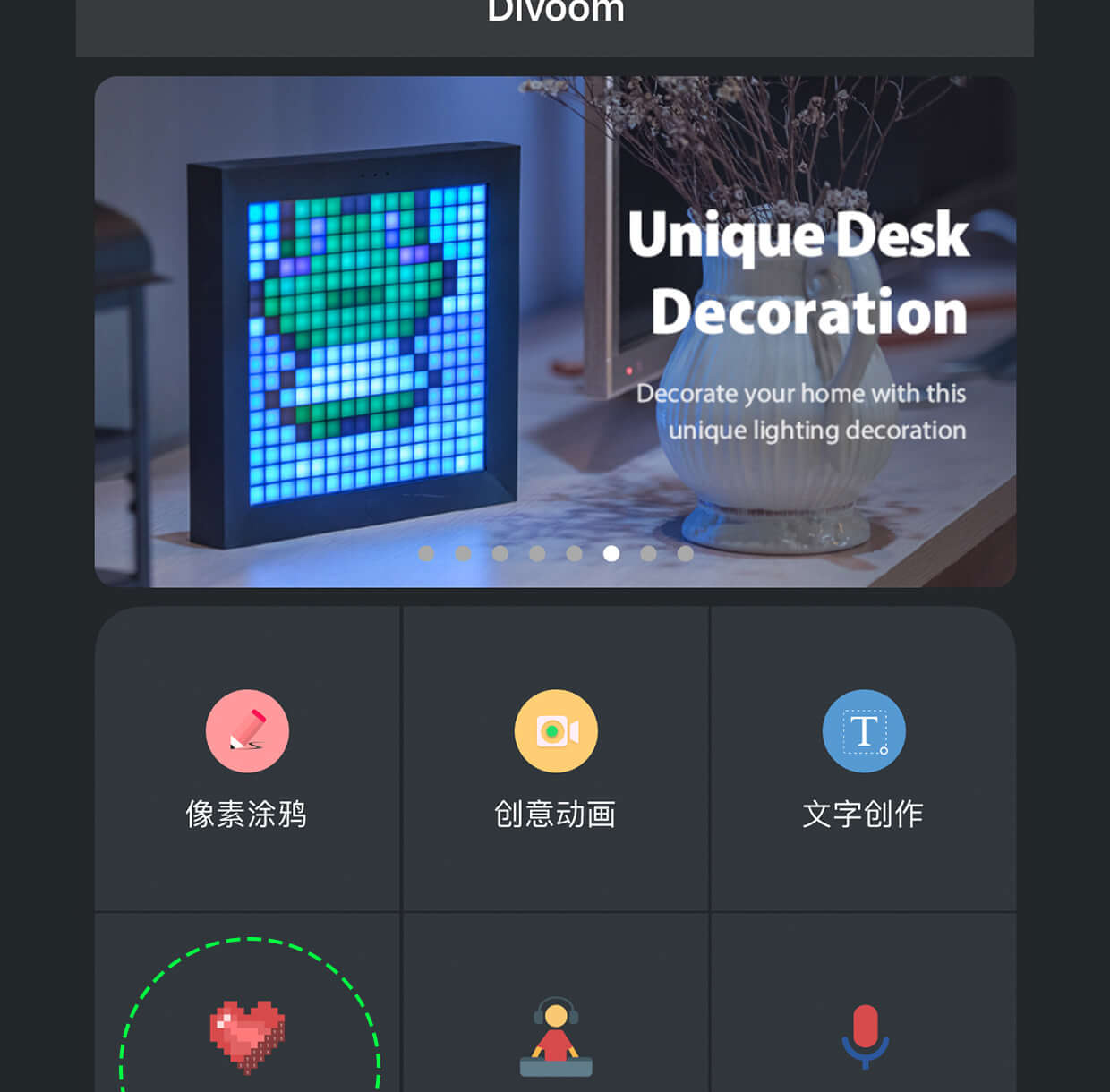1110x1092 pixels.
Task: Open the DJ mixer tile
Action: (x=556, y=1037)
